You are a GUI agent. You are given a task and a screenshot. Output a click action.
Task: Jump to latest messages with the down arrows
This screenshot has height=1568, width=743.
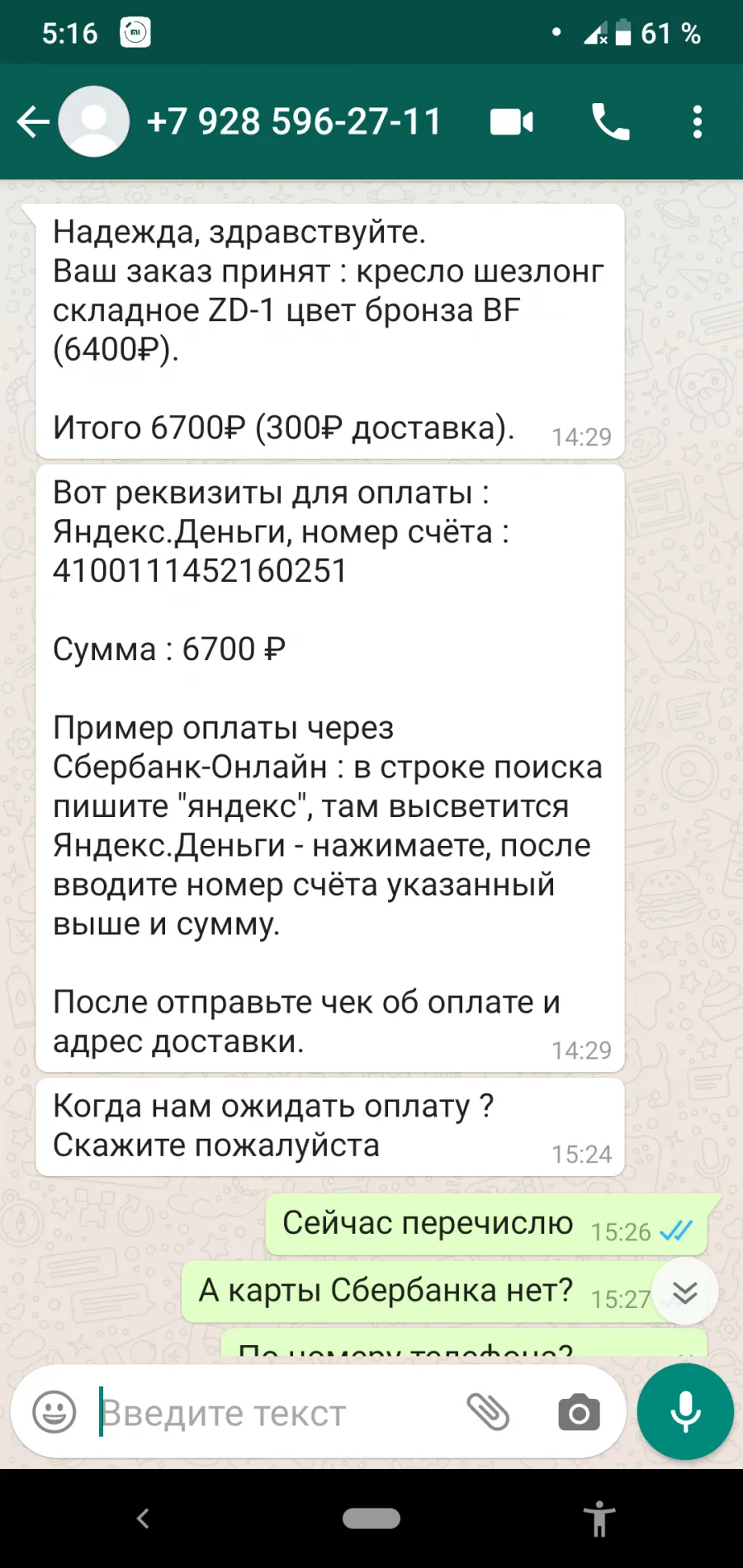pyautogui.click(x=685, y=1292)
